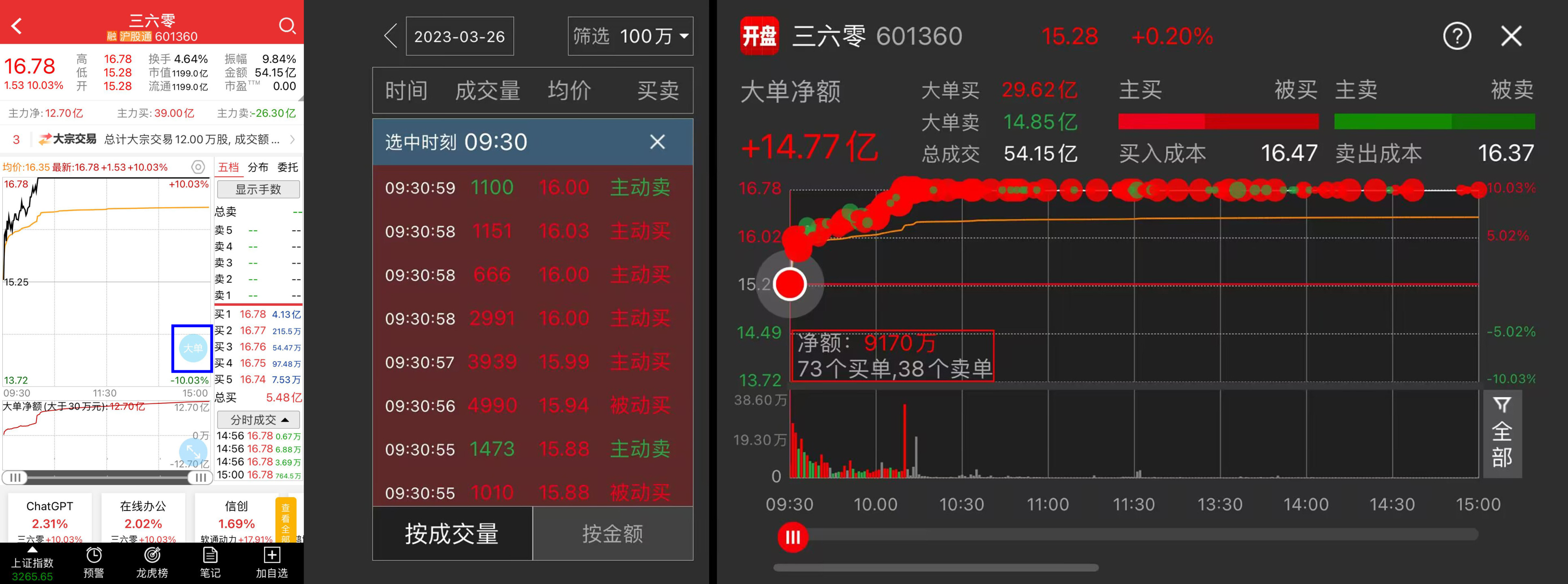Viewport: 1568px width, 584px height.
Task: Open the 预警 alert option
Action: coord(94,562)
